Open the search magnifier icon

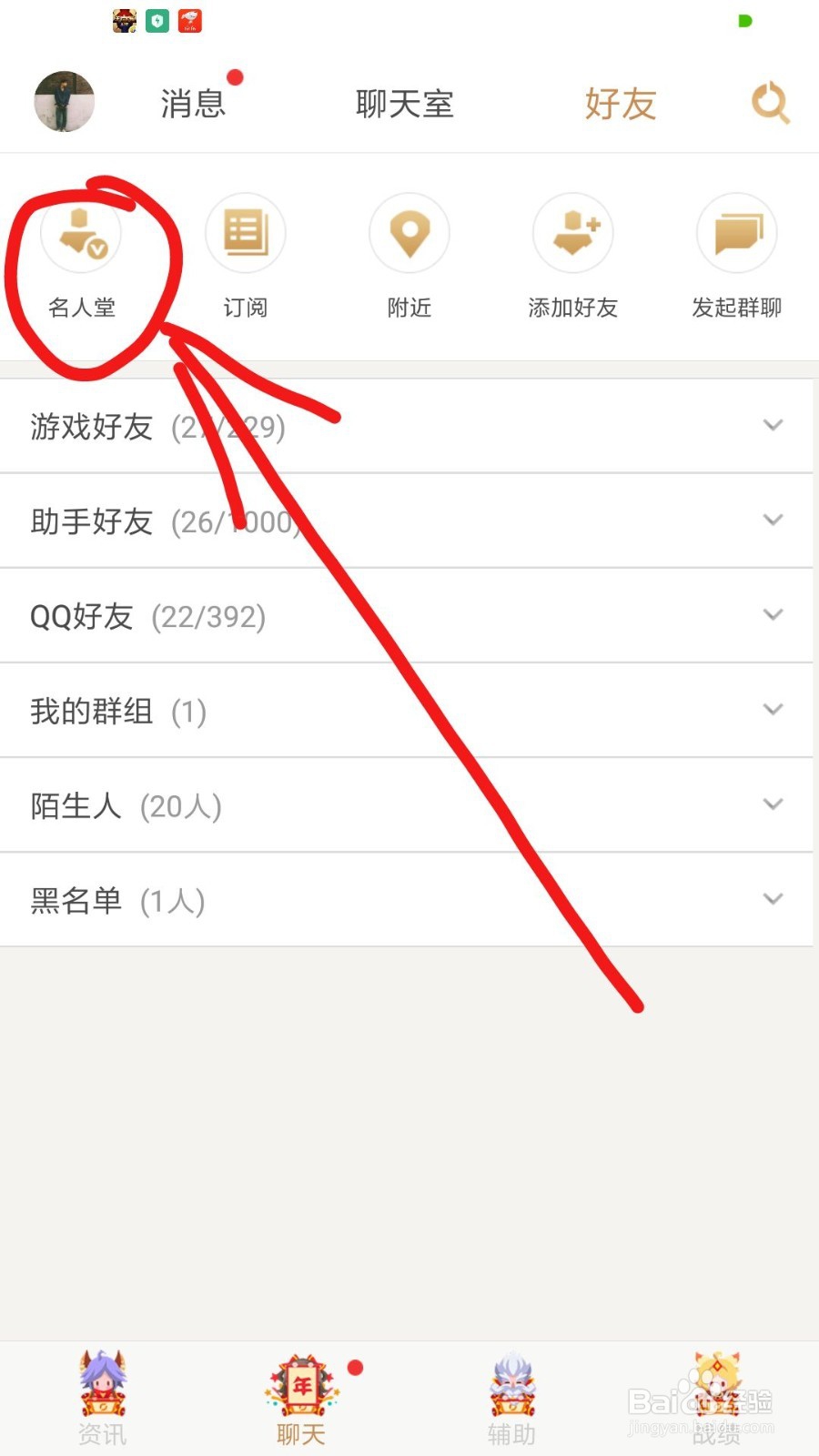(770, 103)
